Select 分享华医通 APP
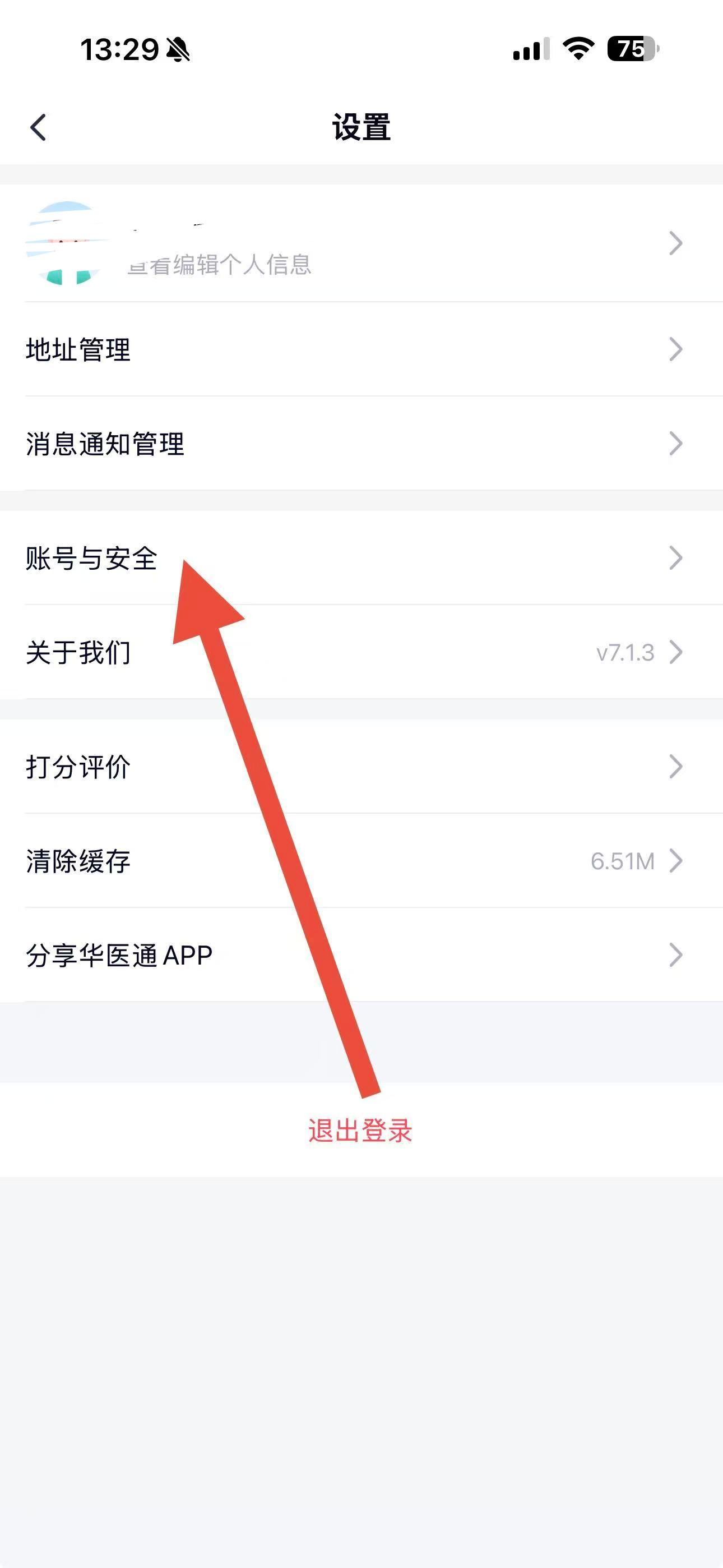The image size is (723, 1568). click(361, 955)
